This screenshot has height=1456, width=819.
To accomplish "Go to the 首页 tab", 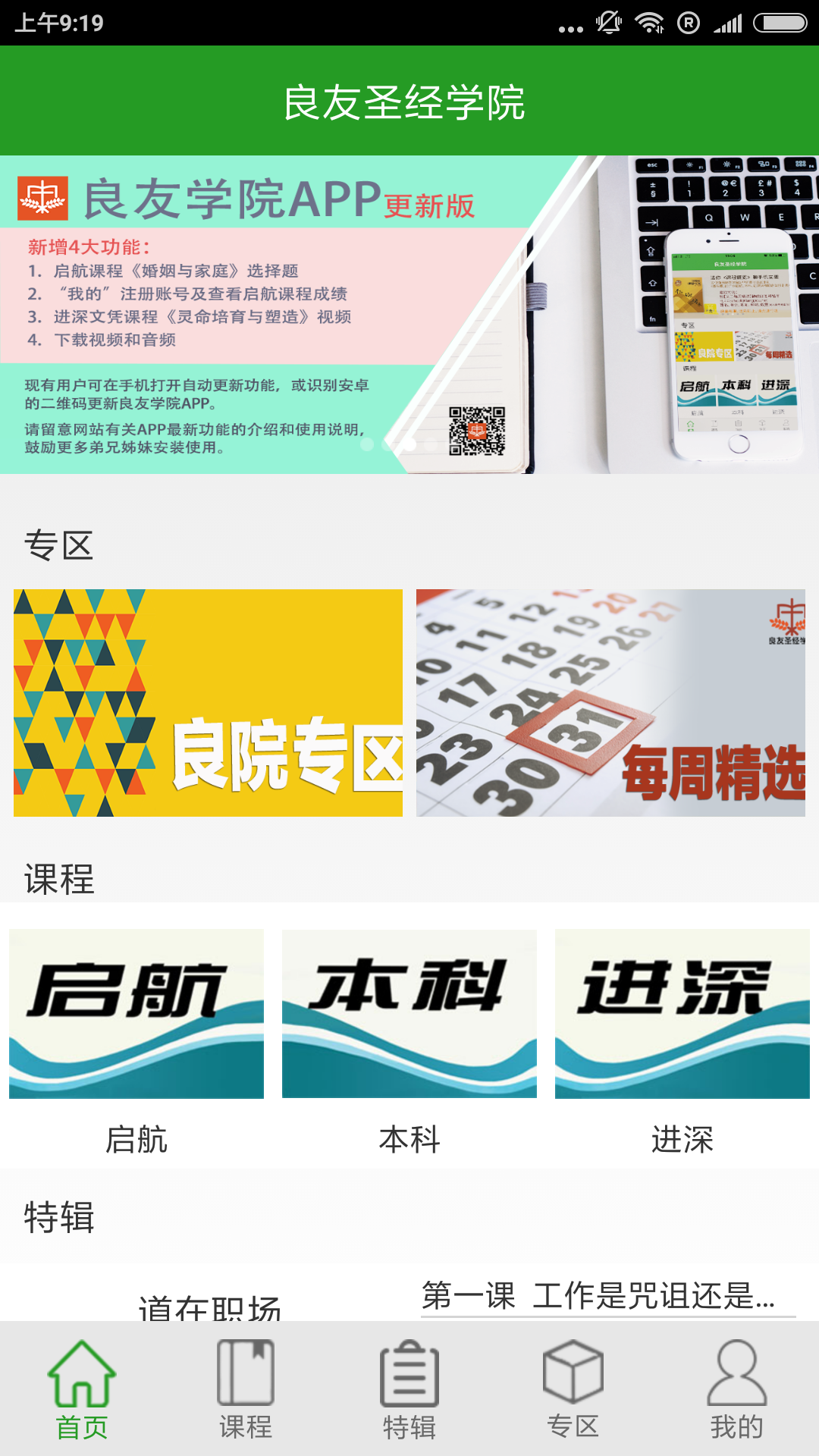I will coord(82,1389).
